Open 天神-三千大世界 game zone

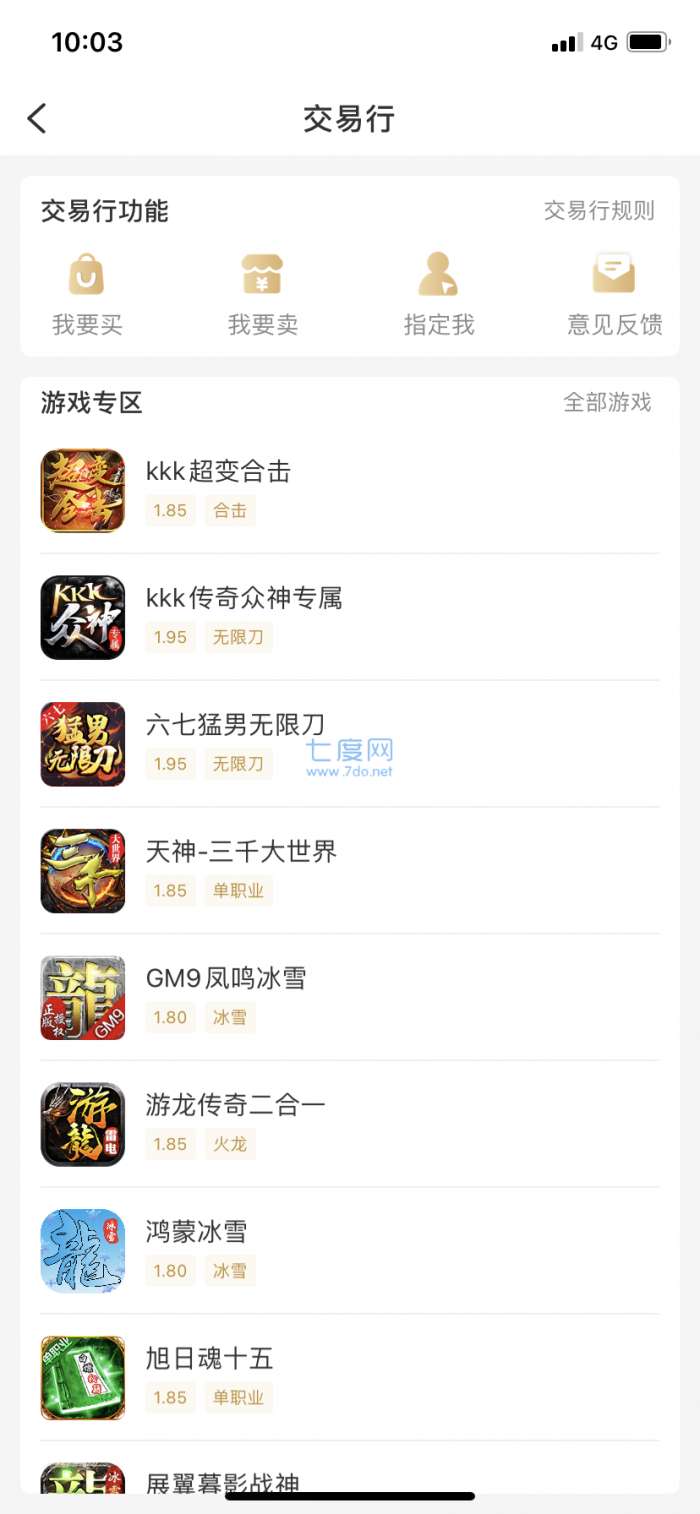pos(350,871)
